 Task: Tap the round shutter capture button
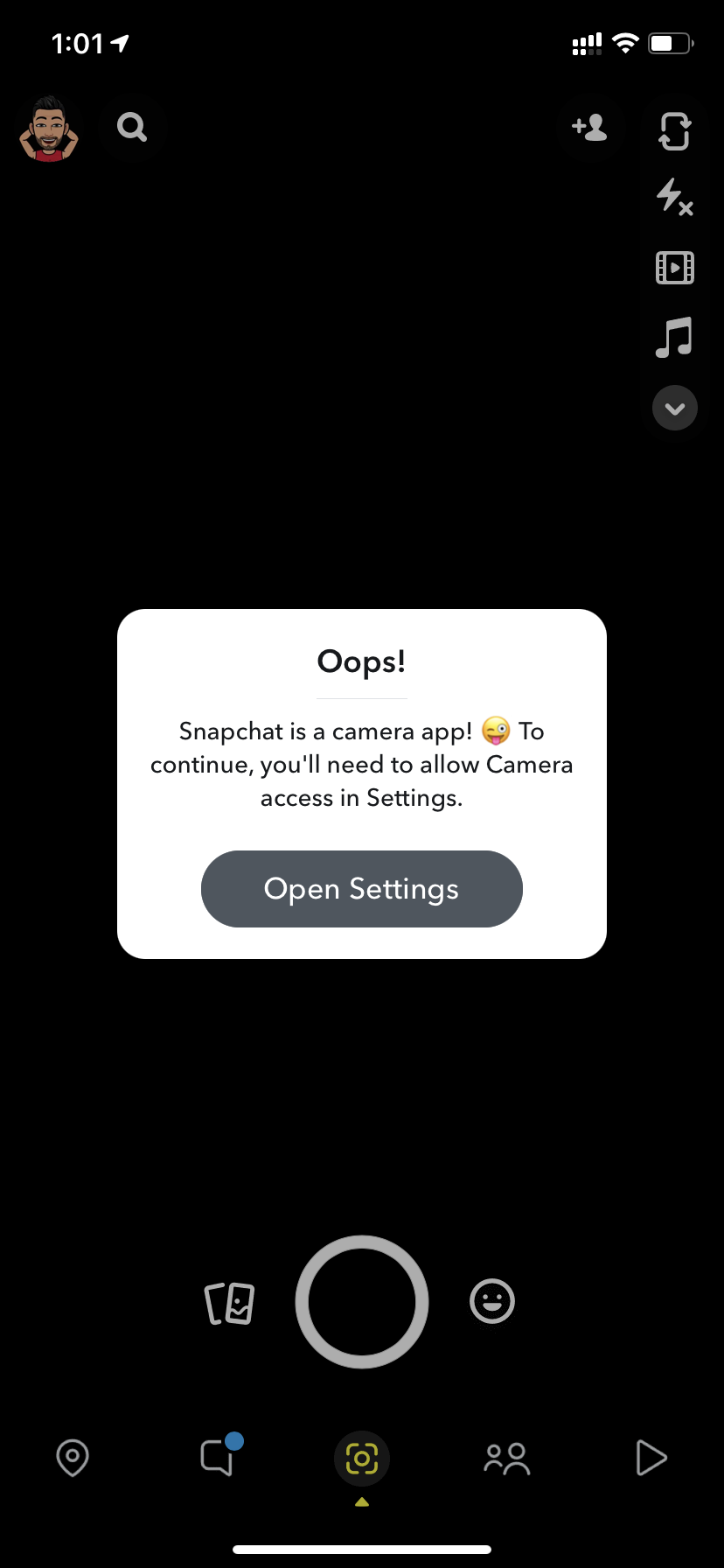point(362,1302)
